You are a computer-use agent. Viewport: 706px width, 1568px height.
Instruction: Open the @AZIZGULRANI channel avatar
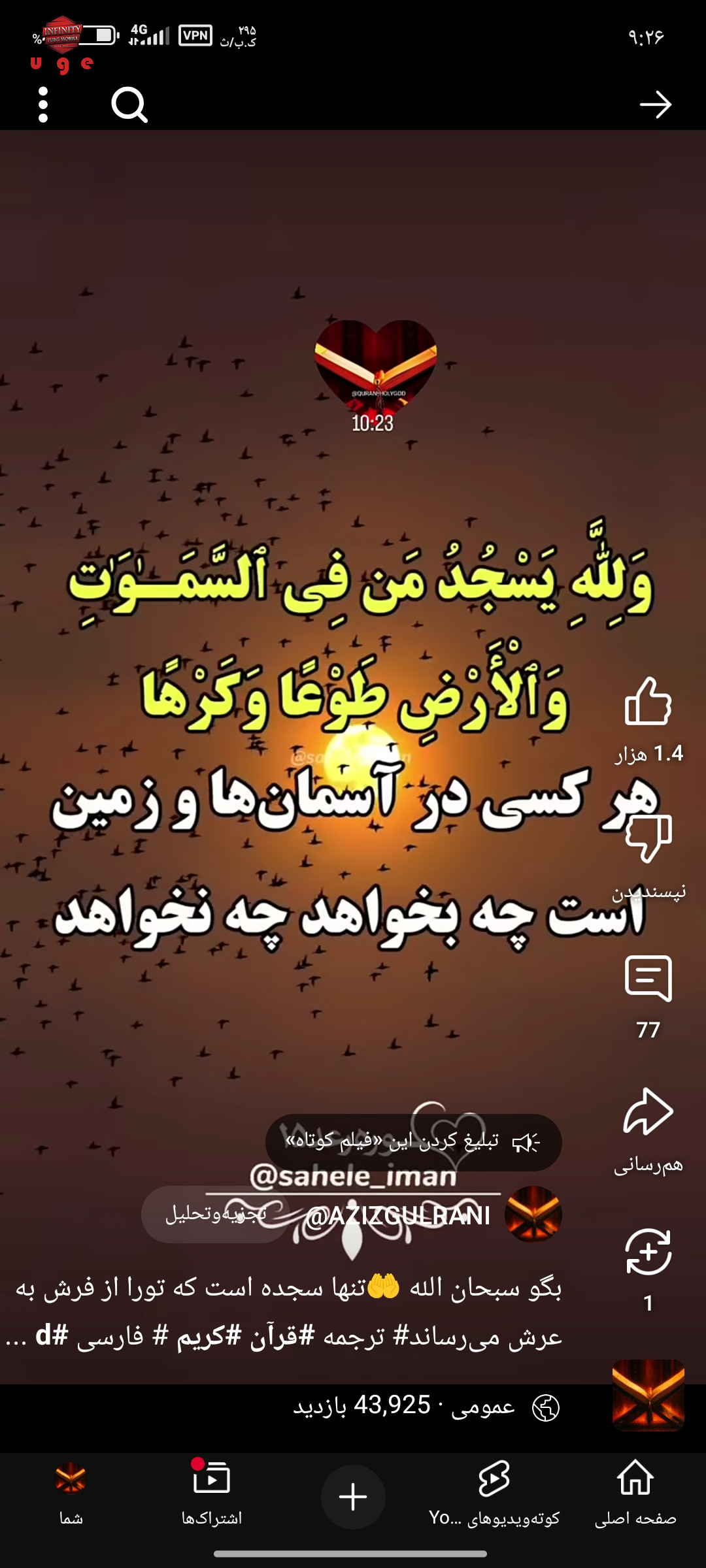(x=533, y=1215)
